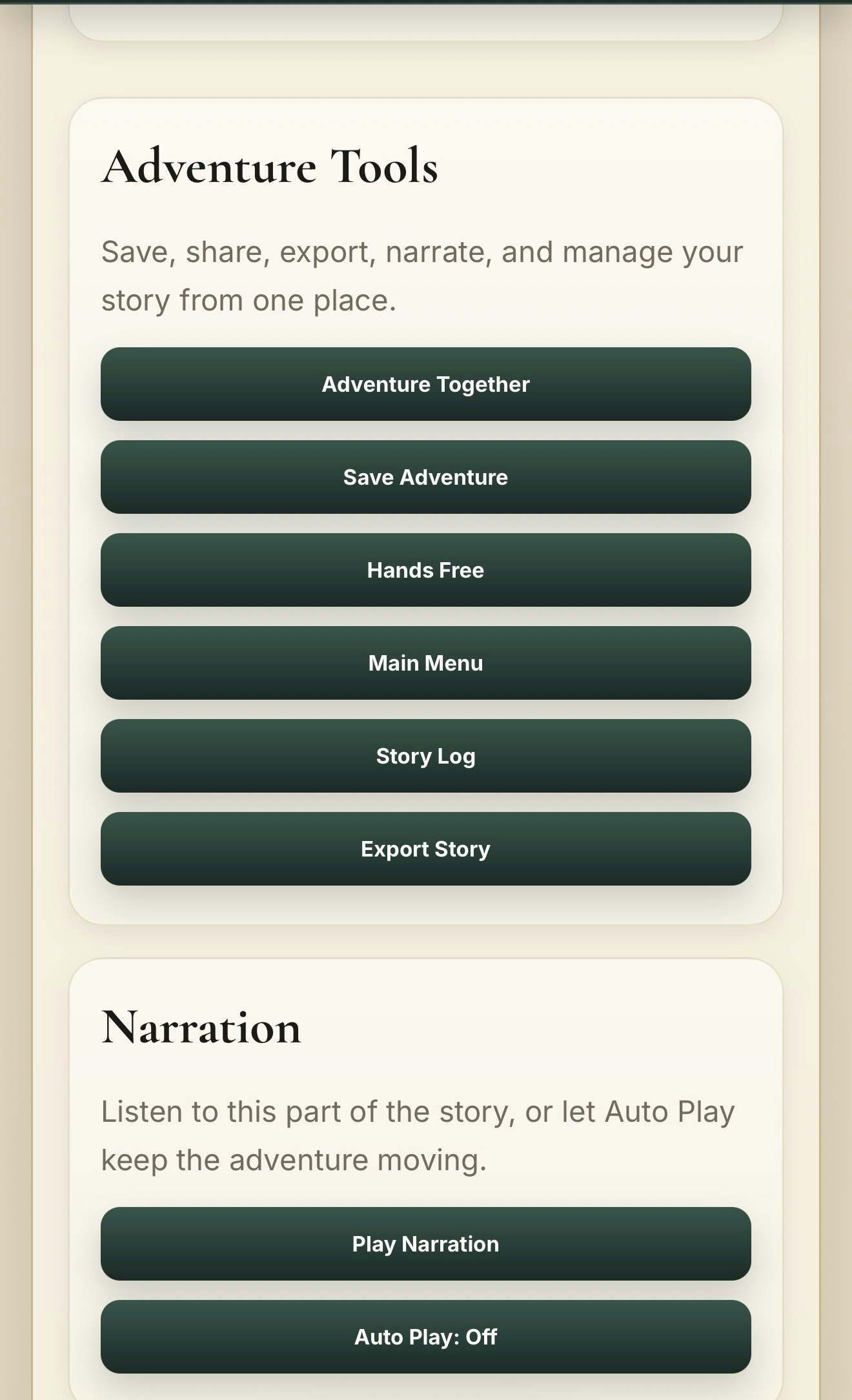Open the Story Log
The height and width of the screenshot is (1400, 852).
(426, 756)
